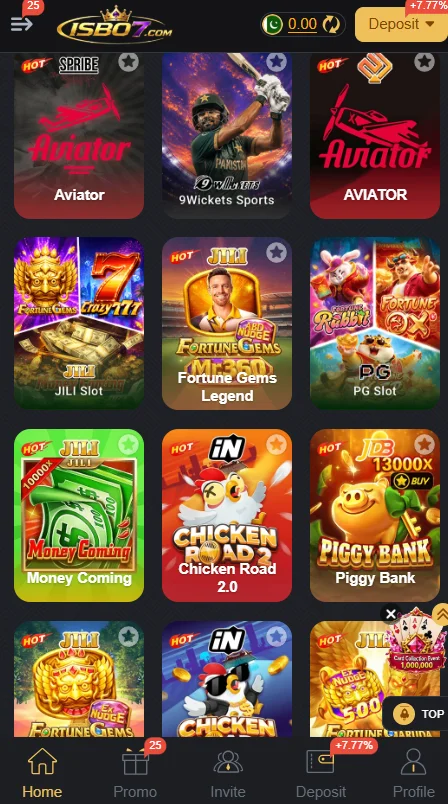Screen dimensions: 448x804
Task: Open Deposit in bottom navigation
Action: [321, 773]
